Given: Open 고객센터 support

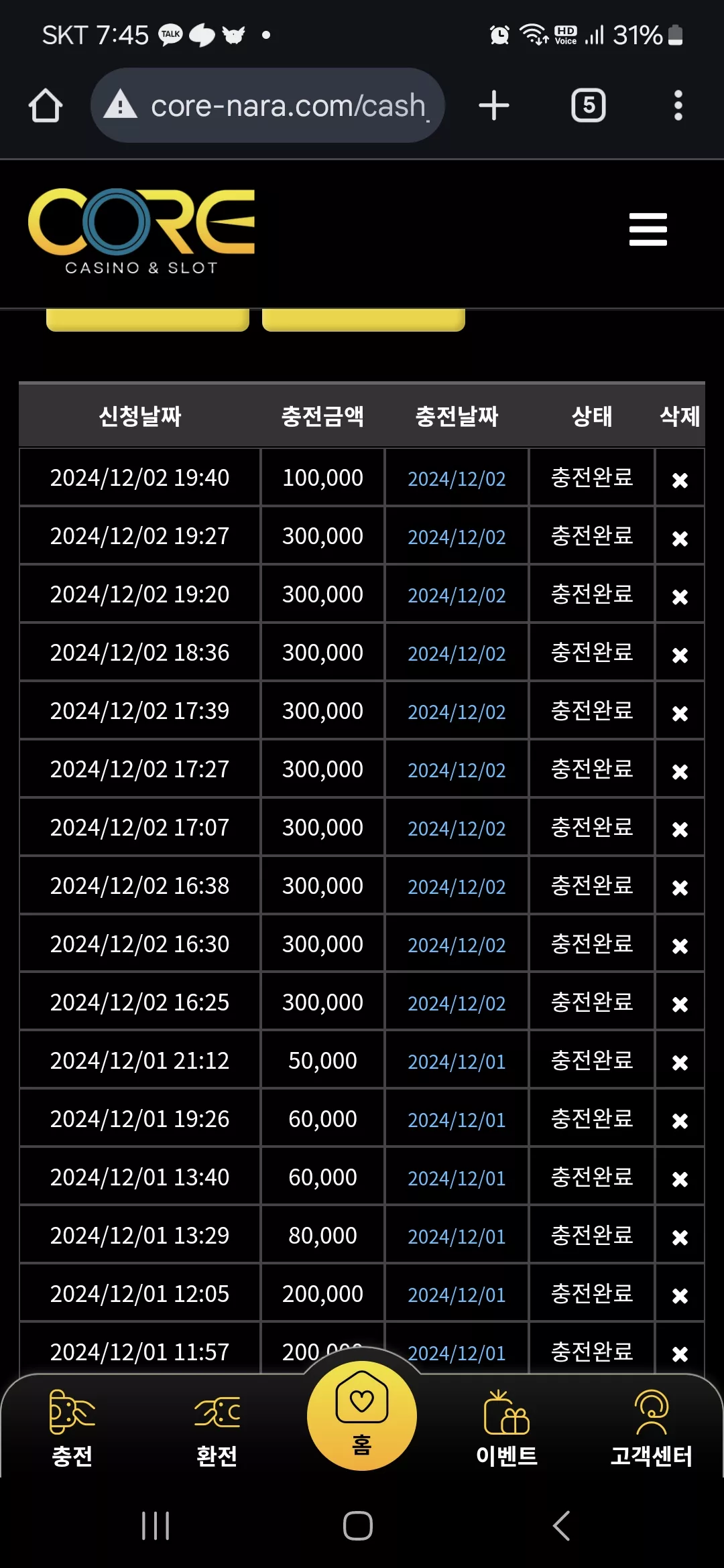Looking at the screenshot, I should coord(652,1428).
